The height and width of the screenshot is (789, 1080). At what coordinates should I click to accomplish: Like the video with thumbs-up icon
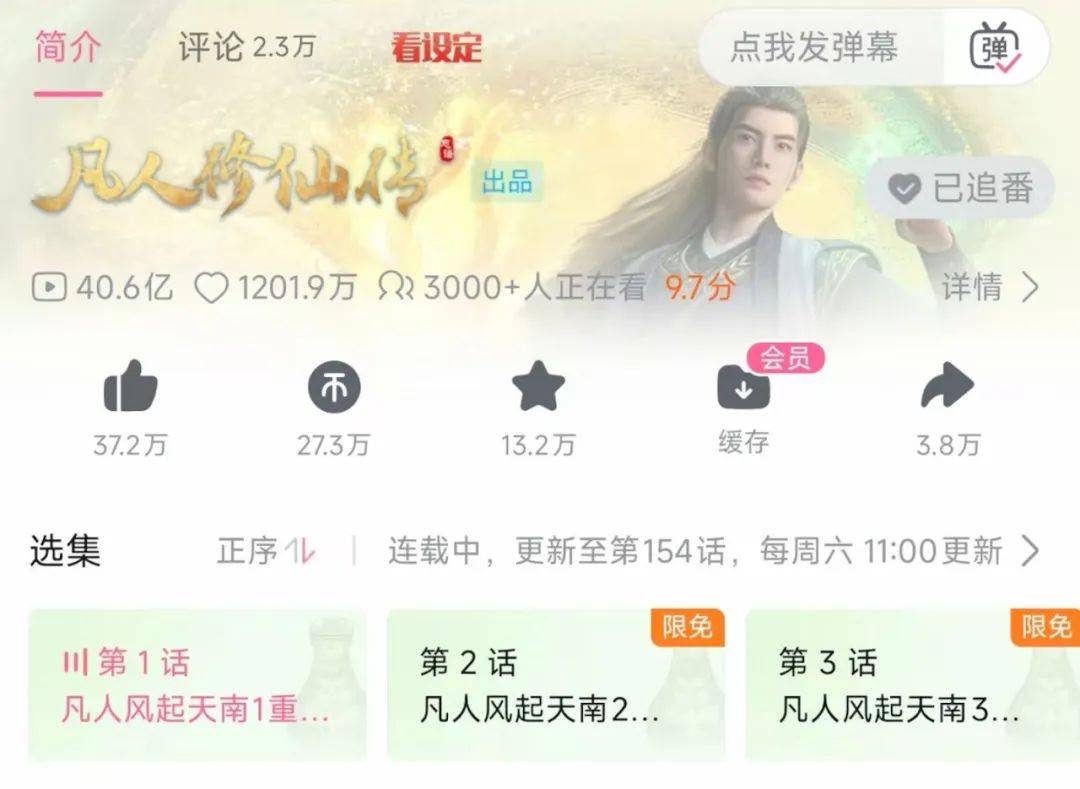[130, 389]
